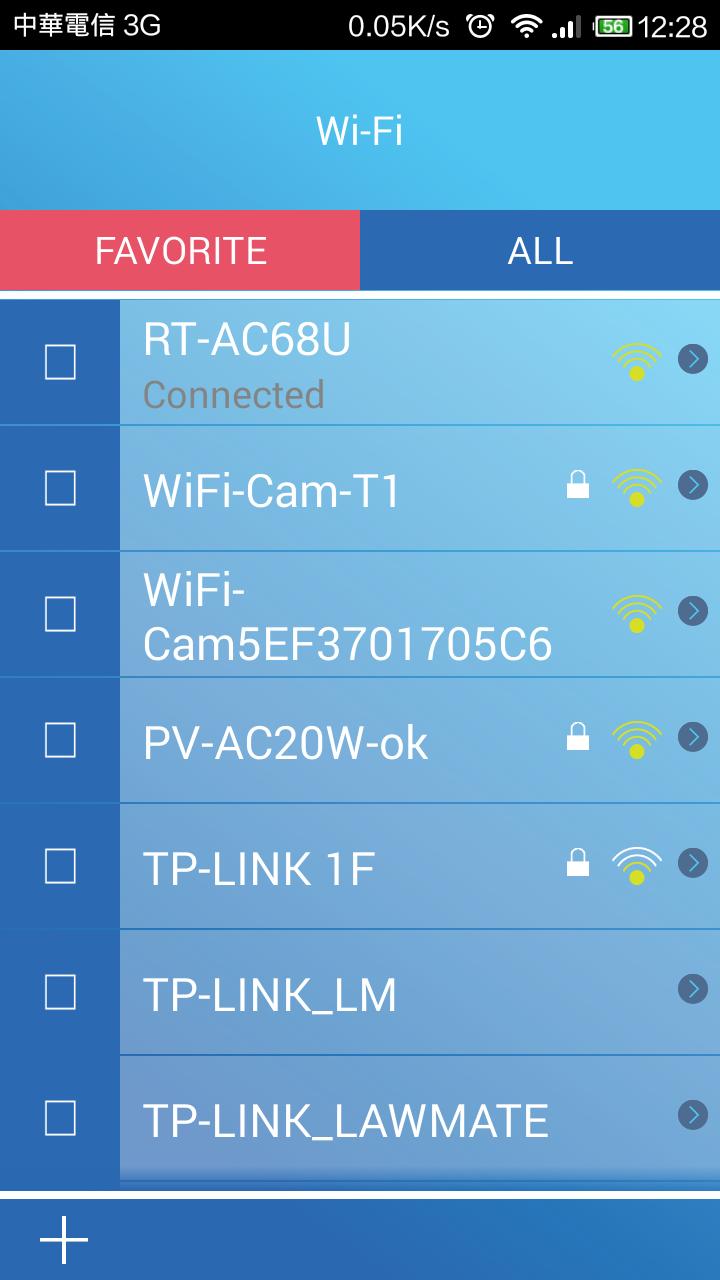This screenshot has height=1280, width=720.
Task: Tick the TP-LINK 1F checkbox
Action: pyautogui.click(x=60, y=866)
